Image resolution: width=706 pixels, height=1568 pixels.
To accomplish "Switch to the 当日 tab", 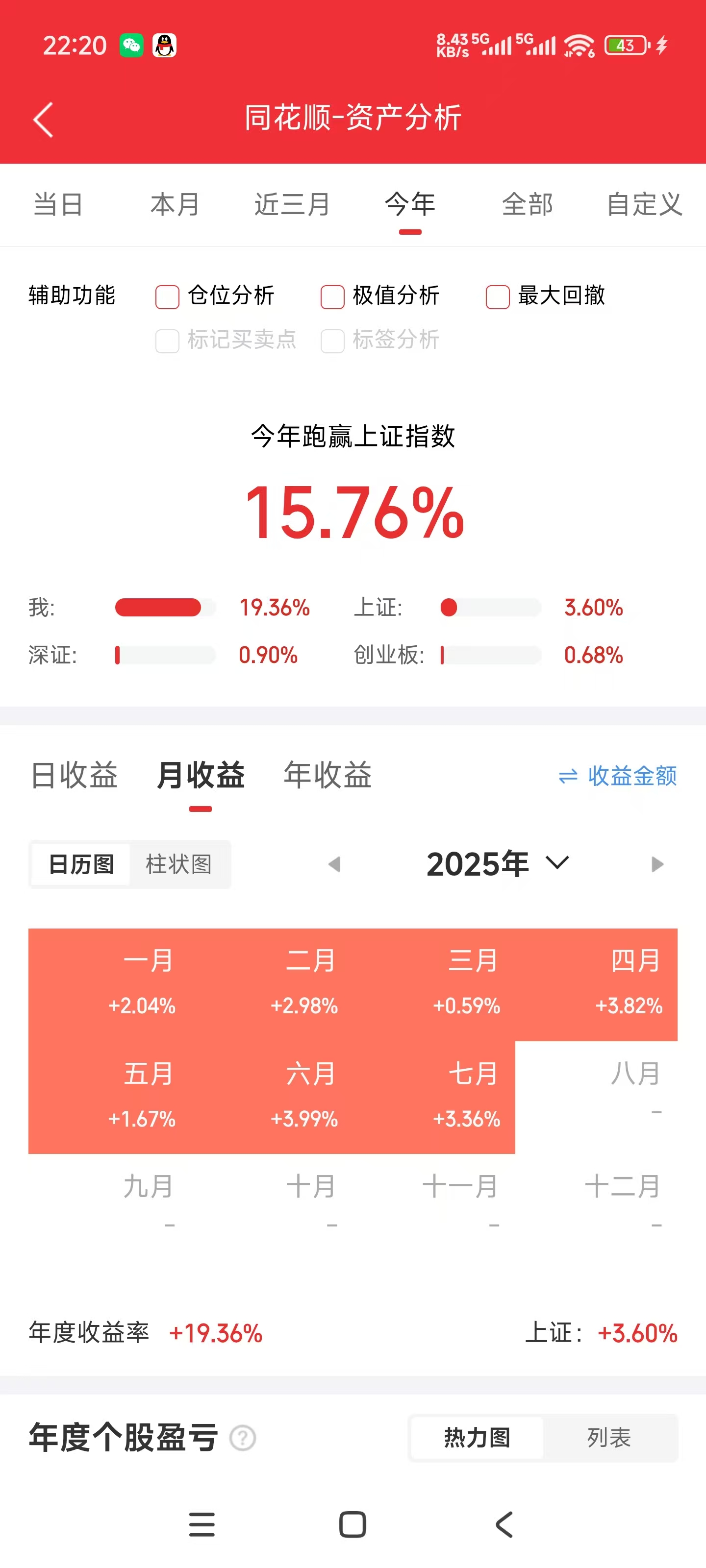I will tap(58, 204).
